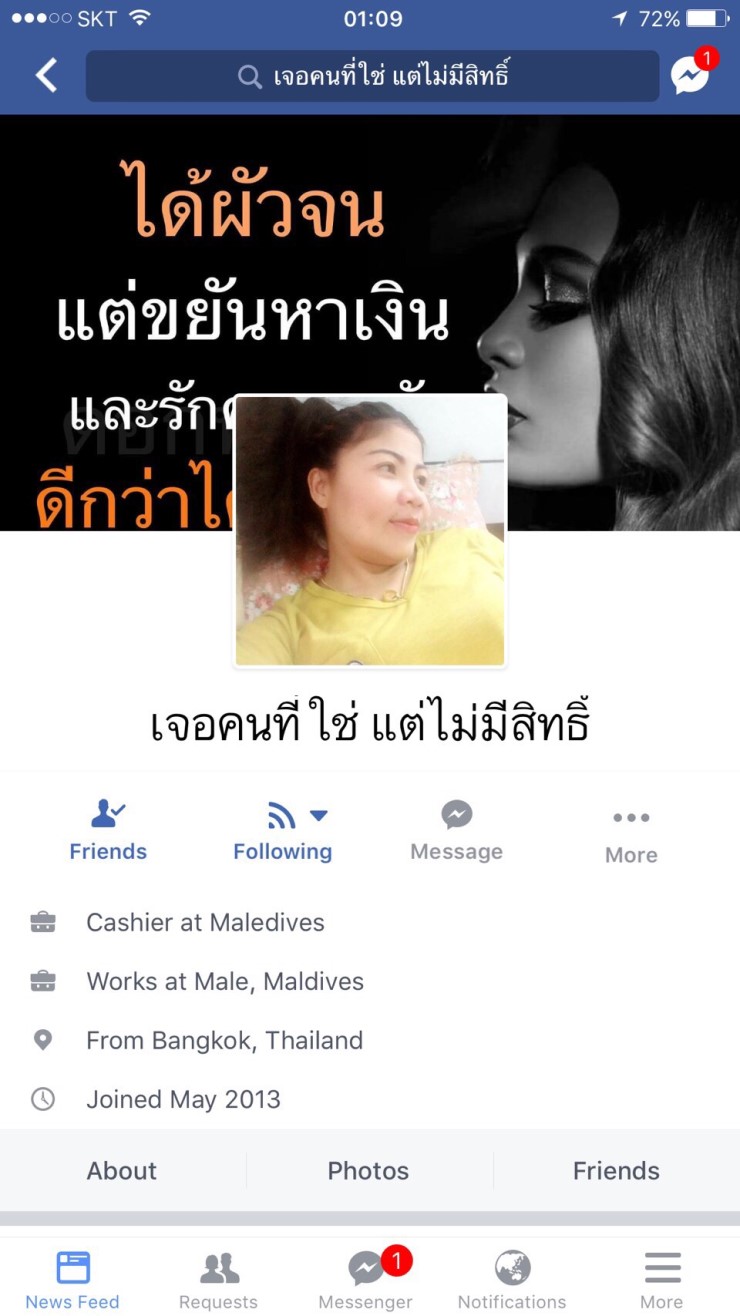Open the profile picture
740x1316 pixels.
coord(370,530)
